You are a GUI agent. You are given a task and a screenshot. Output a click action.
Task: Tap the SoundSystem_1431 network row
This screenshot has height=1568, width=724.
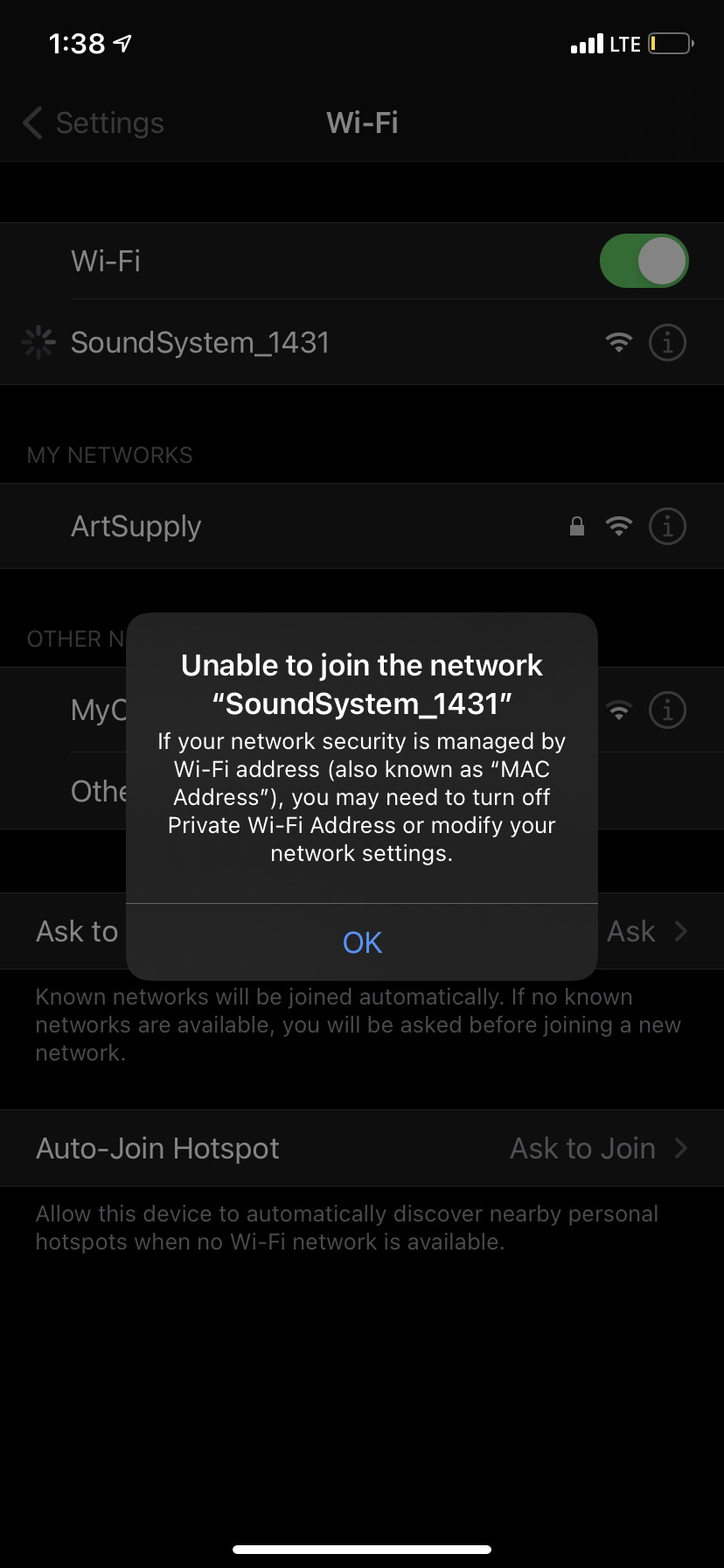coord(362,342)
